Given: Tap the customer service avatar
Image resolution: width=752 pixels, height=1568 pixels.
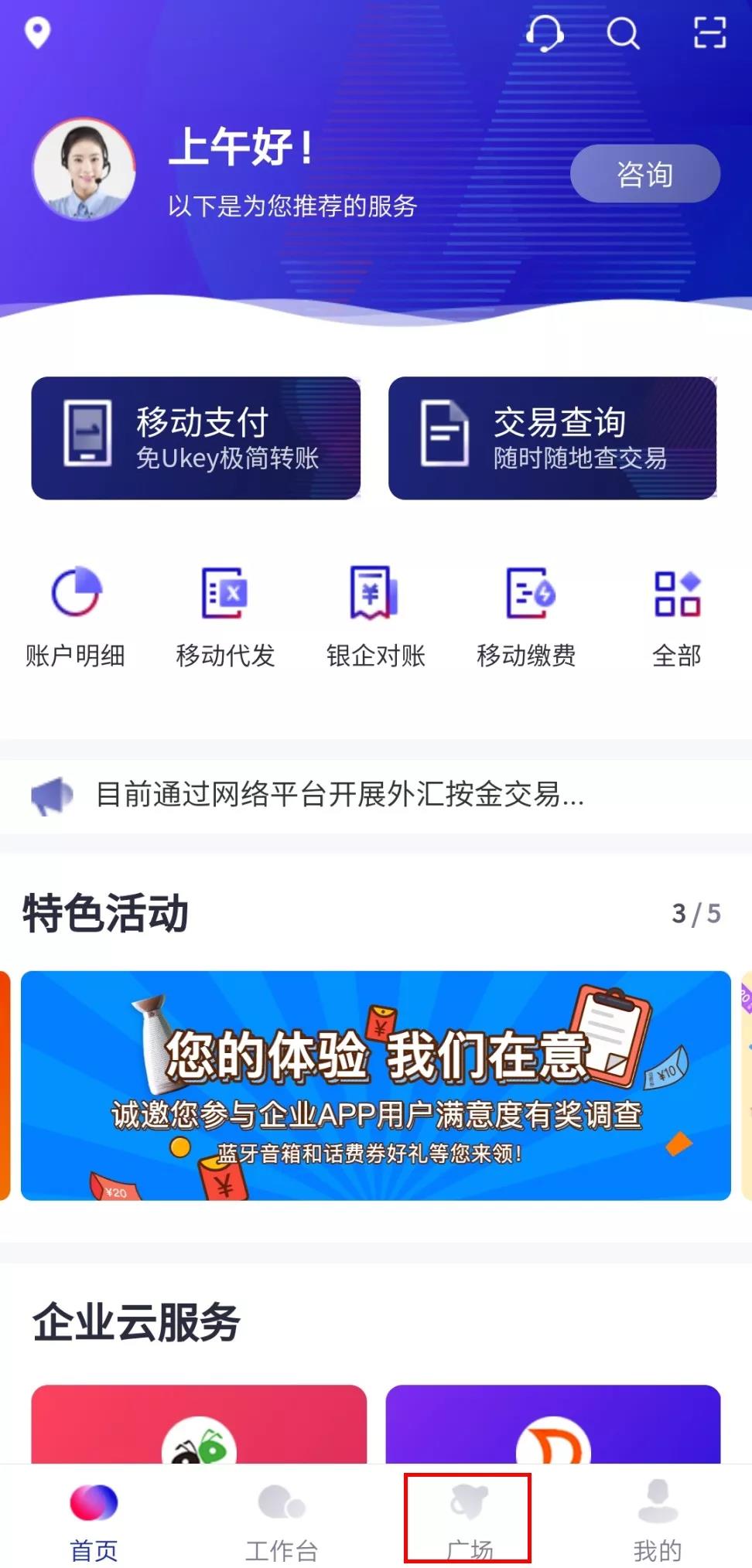Looking at the screenshot, I should click(x=84, y=169).
